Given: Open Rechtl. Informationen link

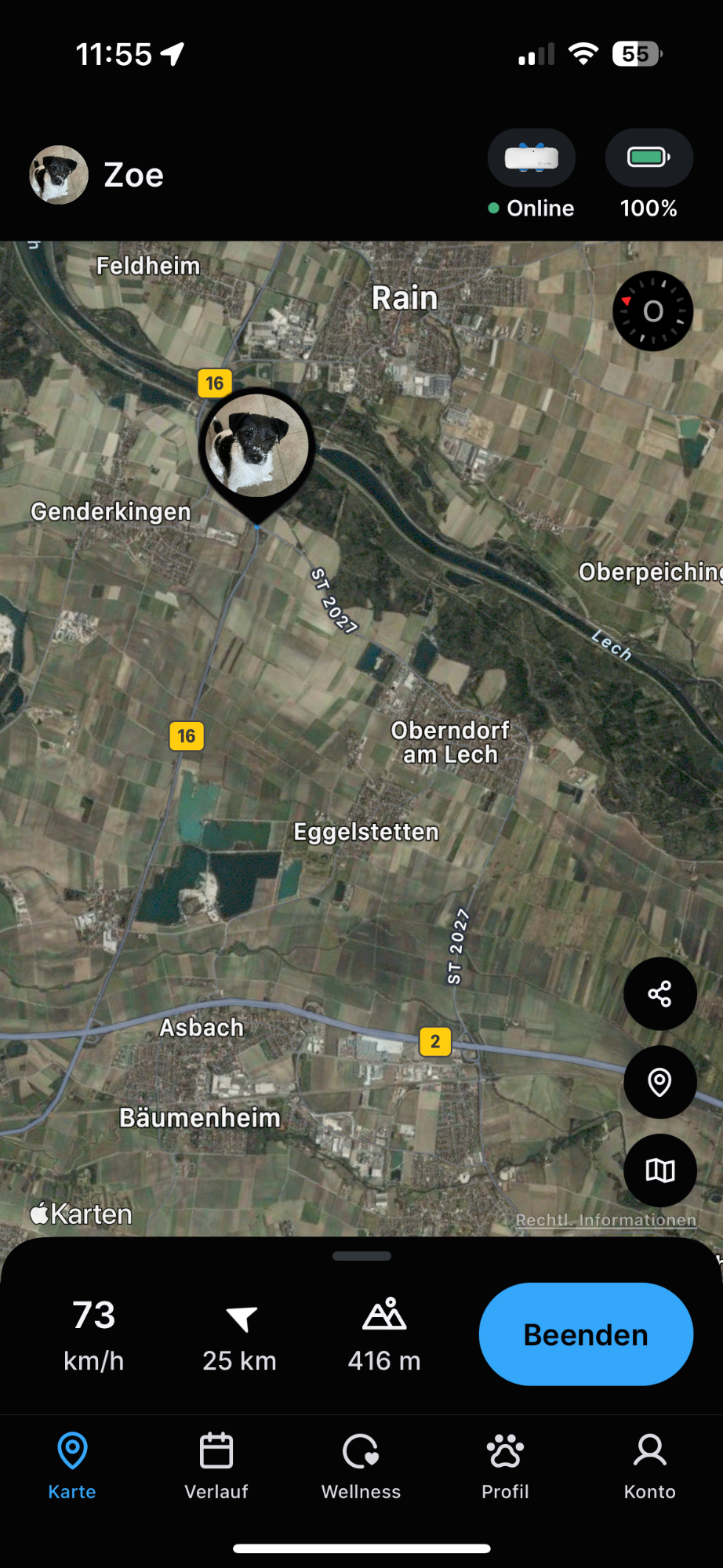Looking at the screenshot, I should [x=605, y=1220].
